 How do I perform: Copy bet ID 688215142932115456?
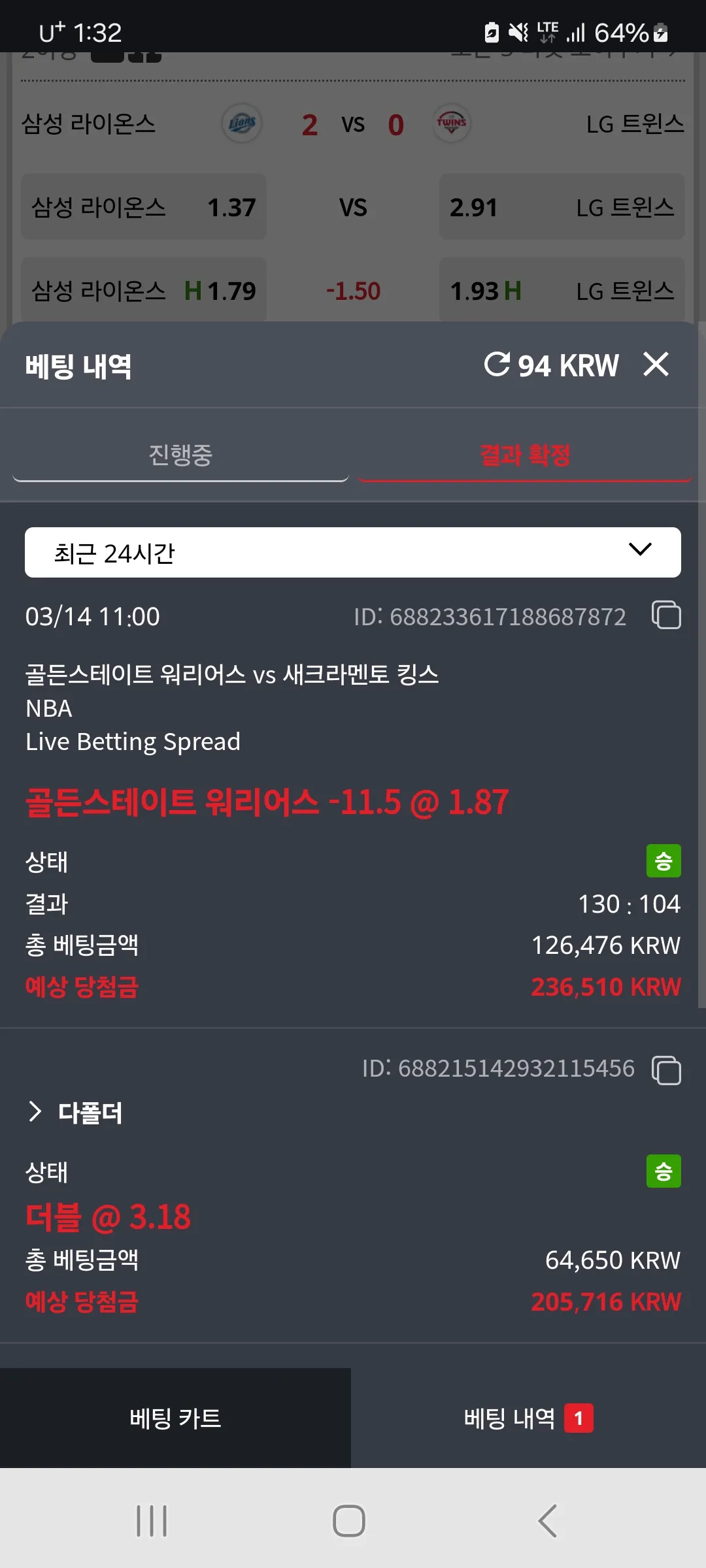coord(666,1070)
